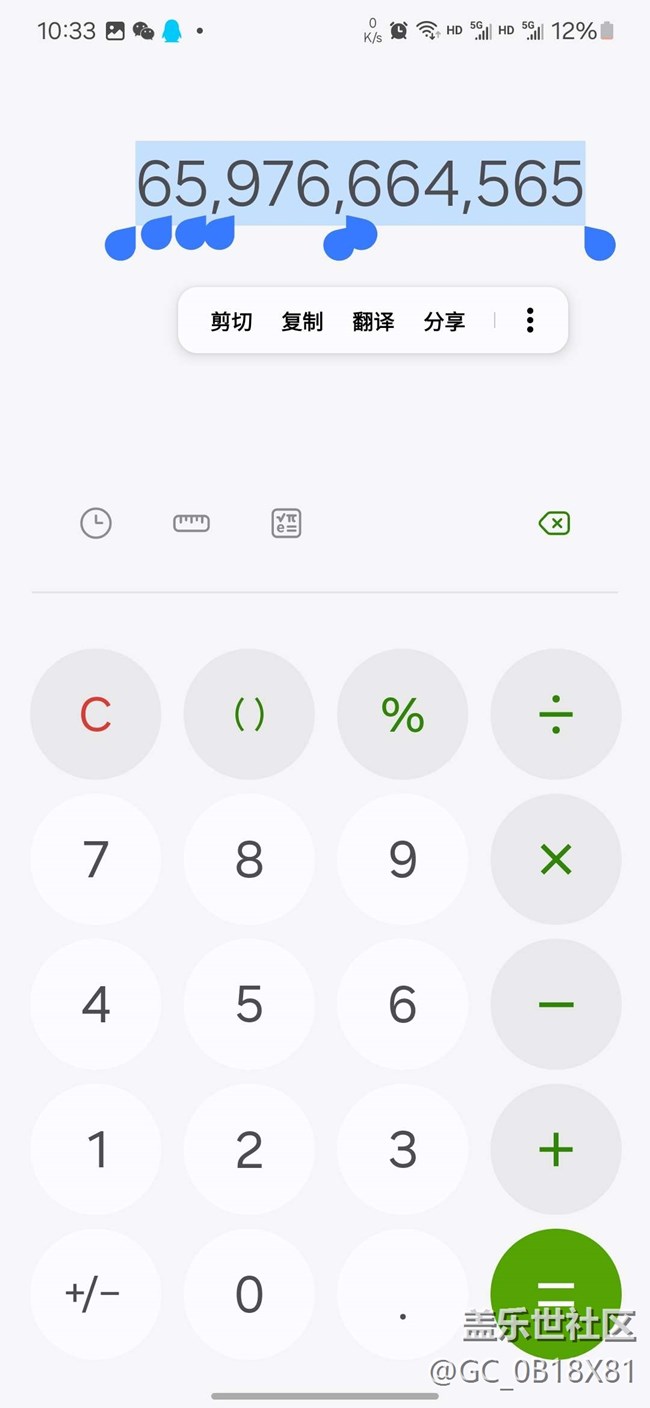650x1408 pixels.
Task: Delete last digit with backspace icon
Action: (x=554, y=523)
